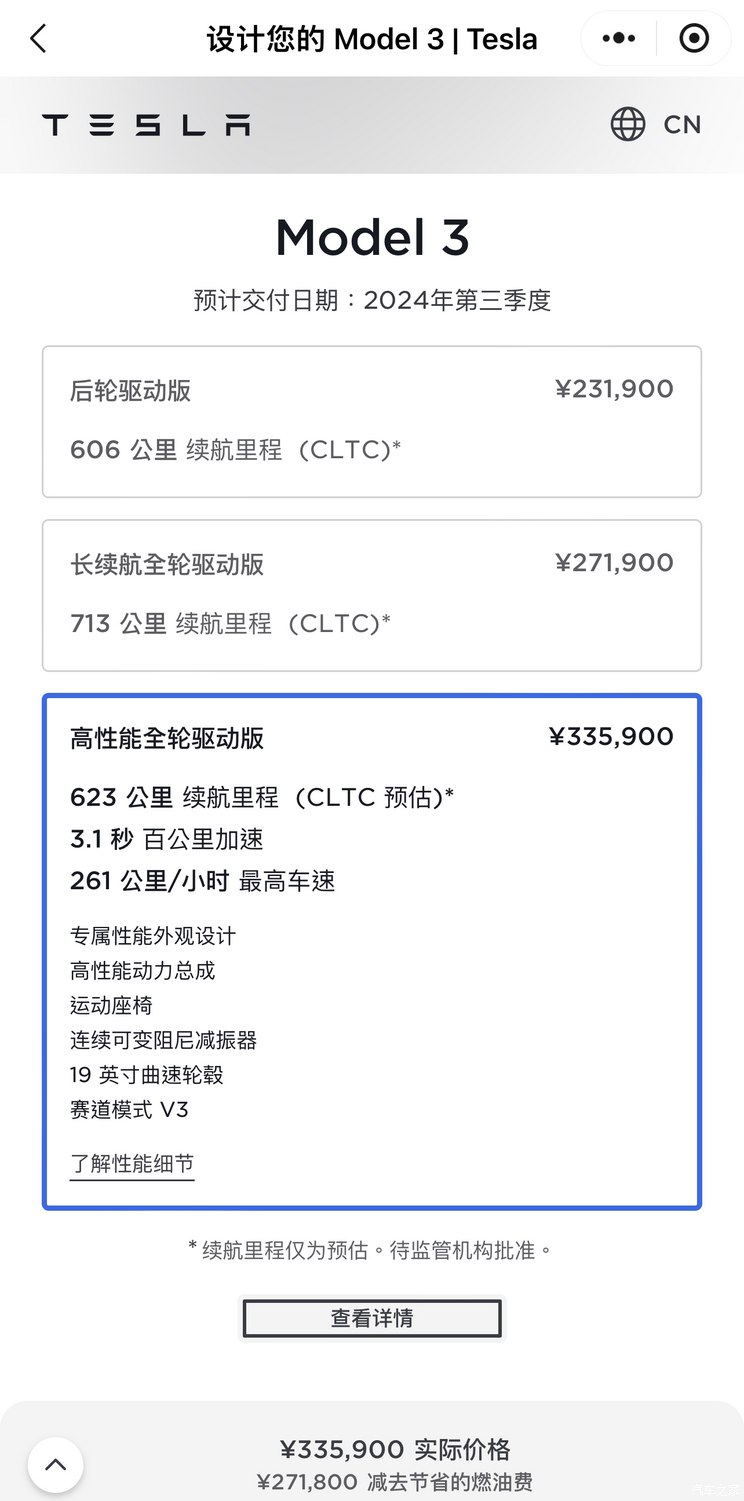Close the mini program via circle icon
The height and width of the screenshot is (1501, 744).
click(x=693, y=39)
